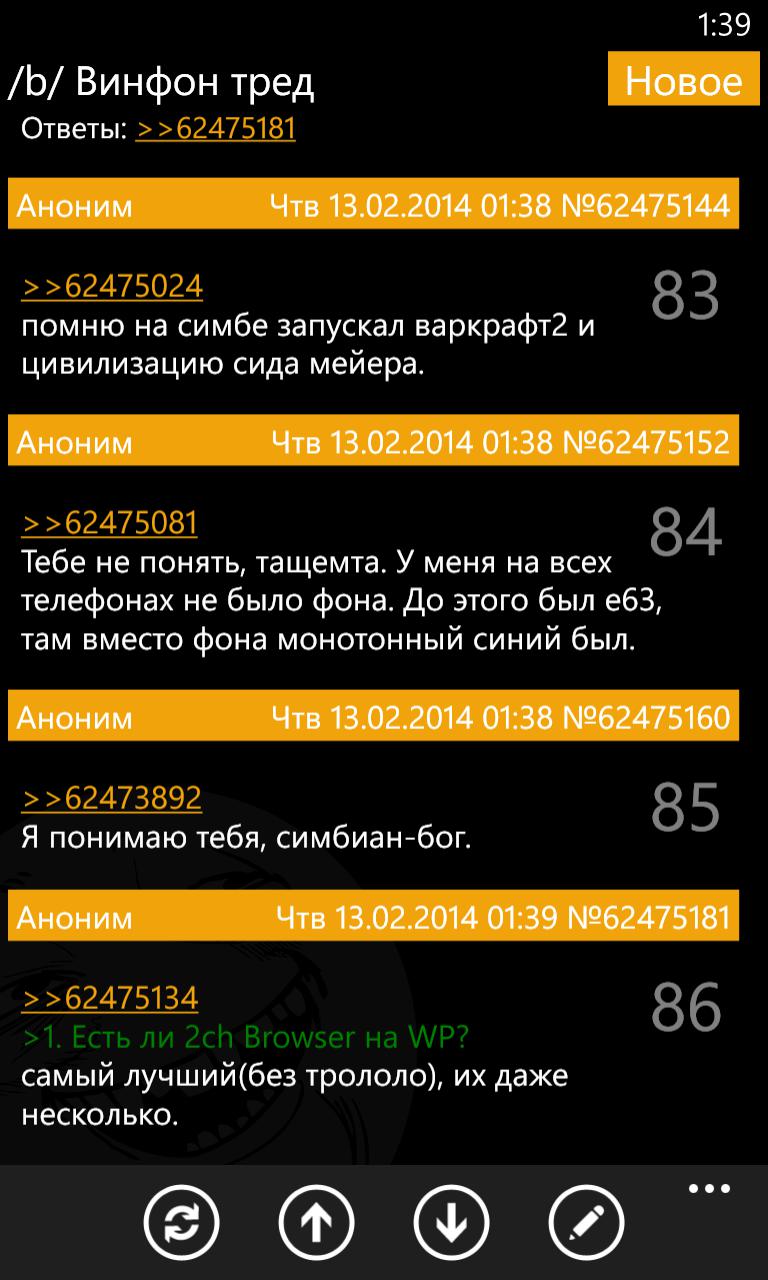
Task: Tap the Новое button
Action: pyautogui.click(x=684, y=80)
